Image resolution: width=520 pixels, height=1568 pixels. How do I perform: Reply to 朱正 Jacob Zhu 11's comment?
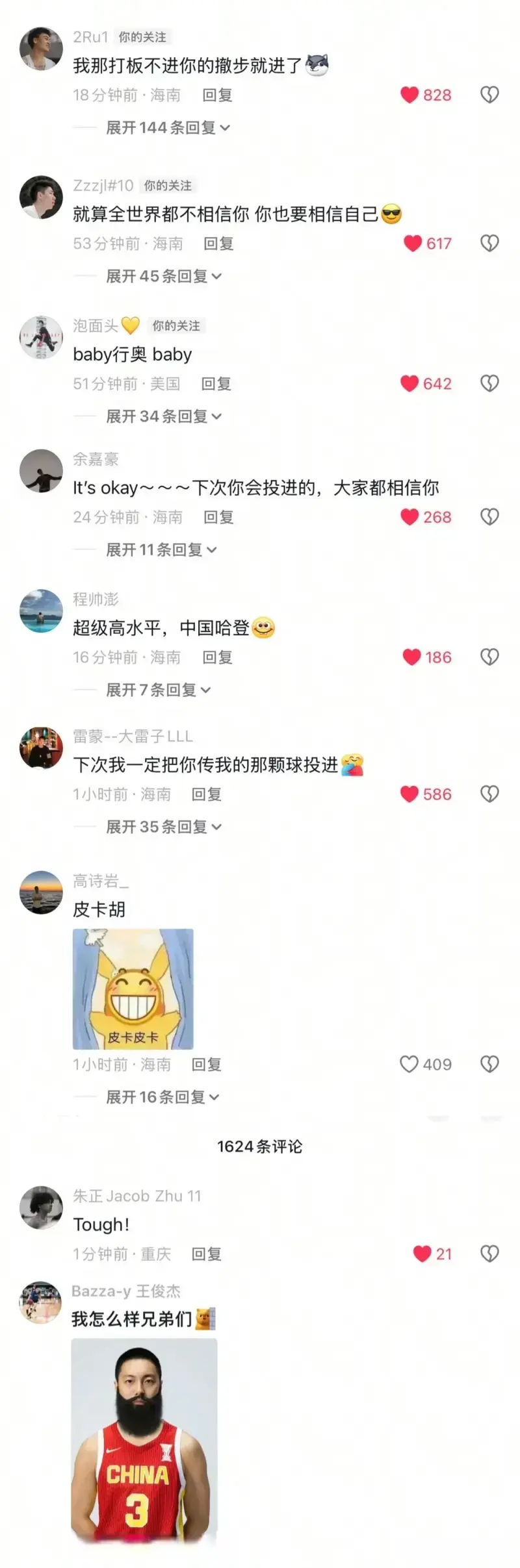tap(206, 1254)
